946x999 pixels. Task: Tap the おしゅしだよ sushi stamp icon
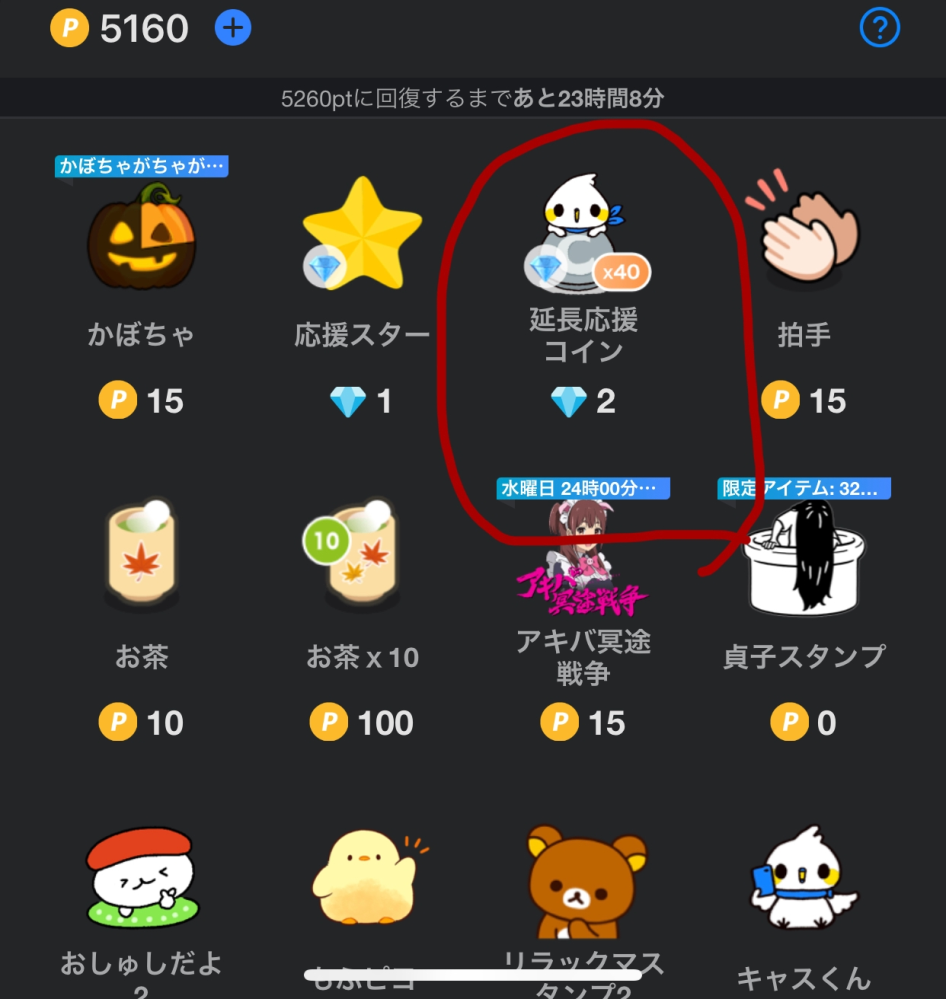tap(141, 875)
